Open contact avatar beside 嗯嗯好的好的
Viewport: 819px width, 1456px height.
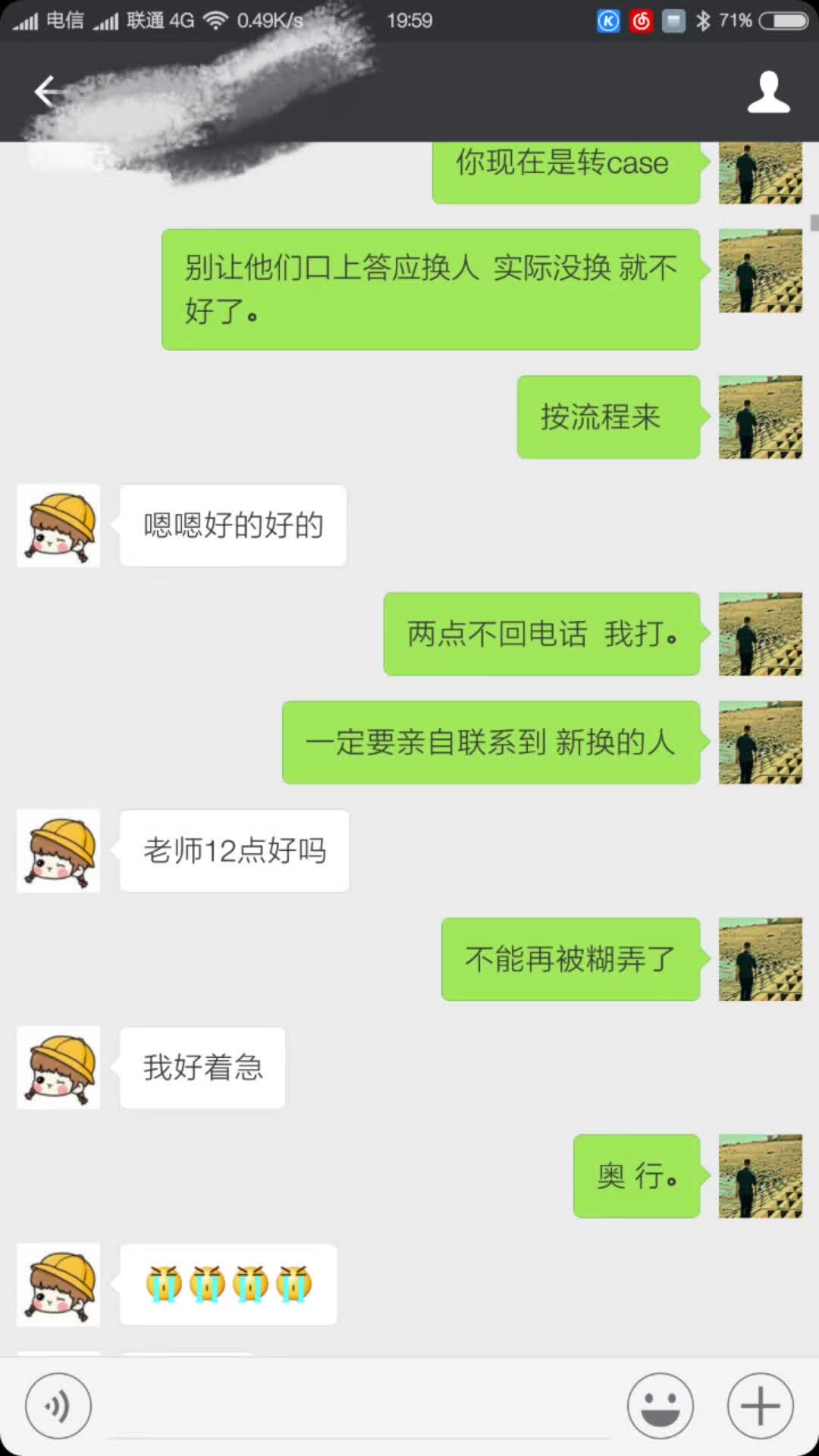58,526
